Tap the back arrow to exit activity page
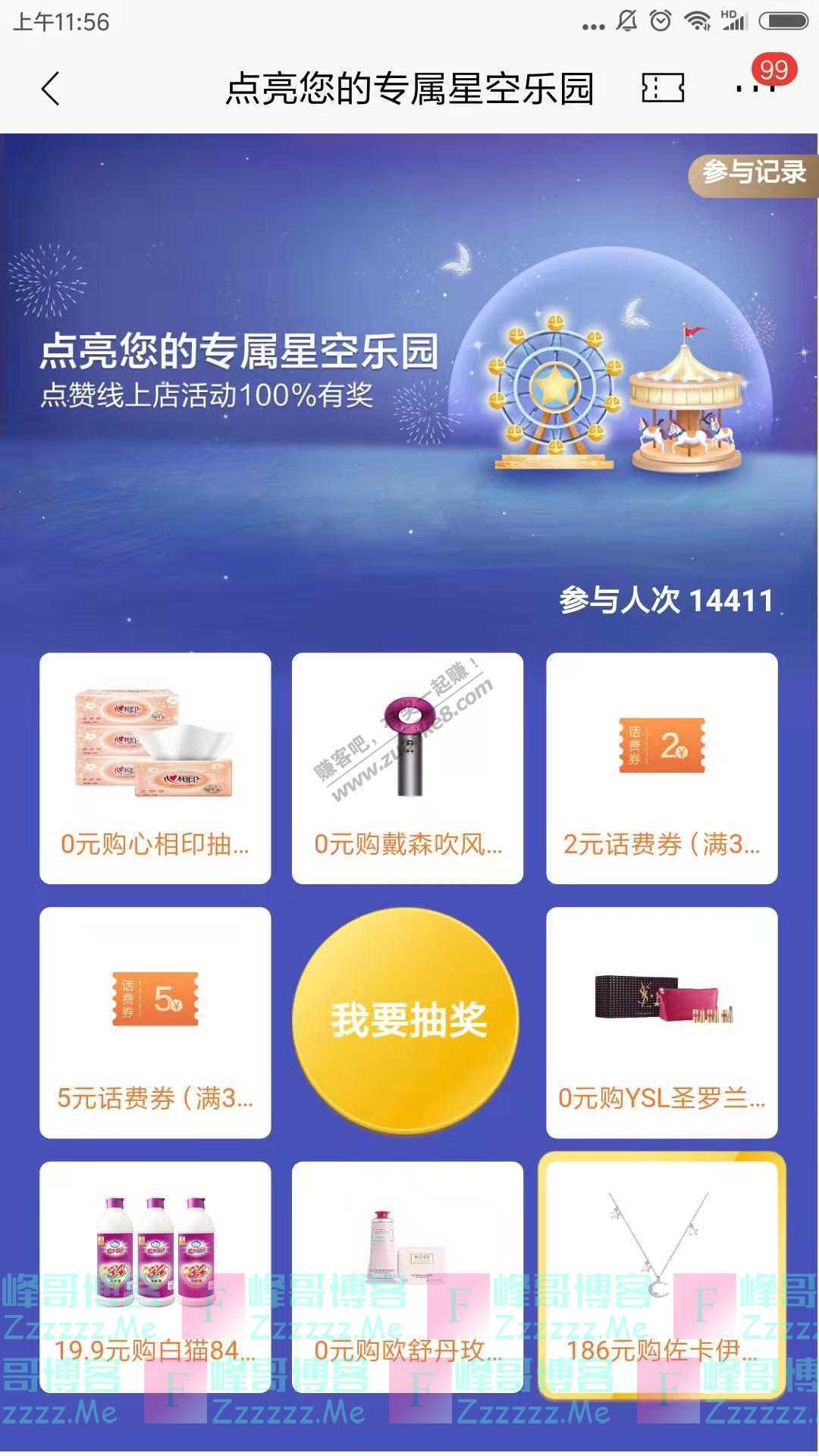This screenshot has width=819, height=1456. click(x=50, y=88)
